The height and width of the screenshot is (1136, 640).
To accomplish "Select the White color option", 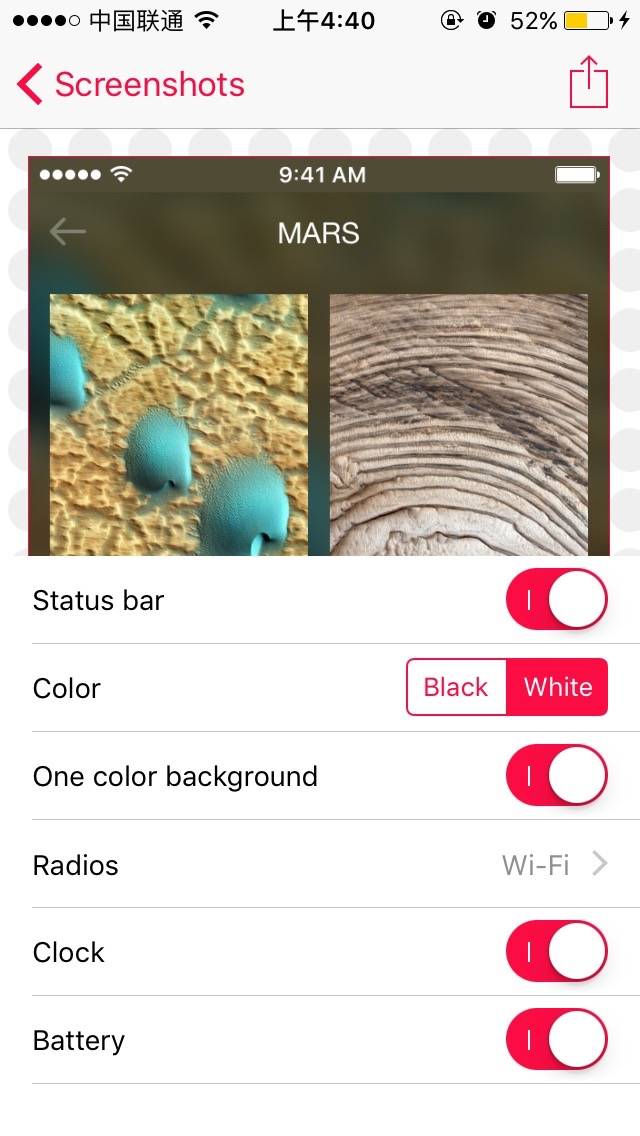I will pyautogui.click(x=558, y=687).
